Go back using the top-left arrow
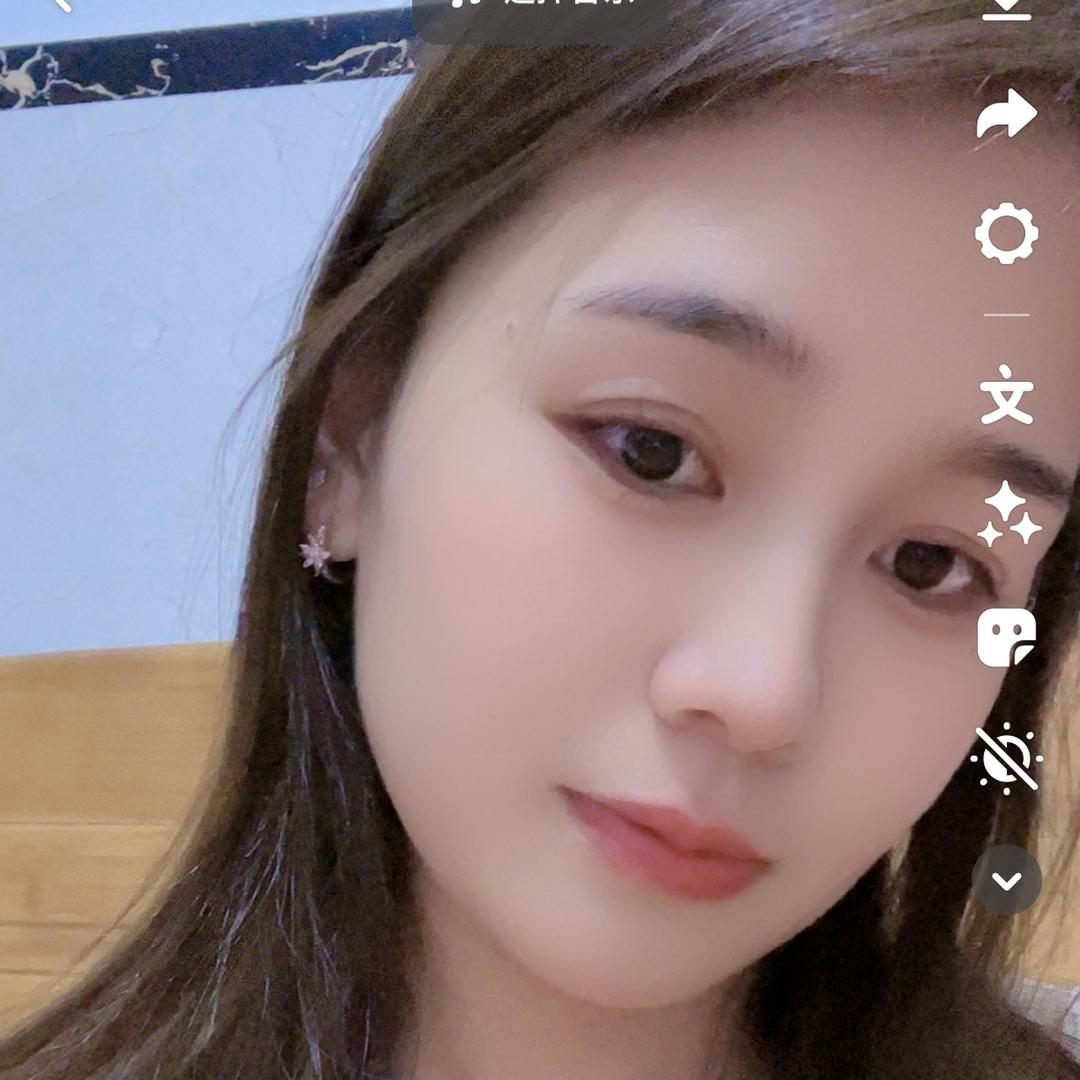1080x1080 pixels. tap(62, 5)
